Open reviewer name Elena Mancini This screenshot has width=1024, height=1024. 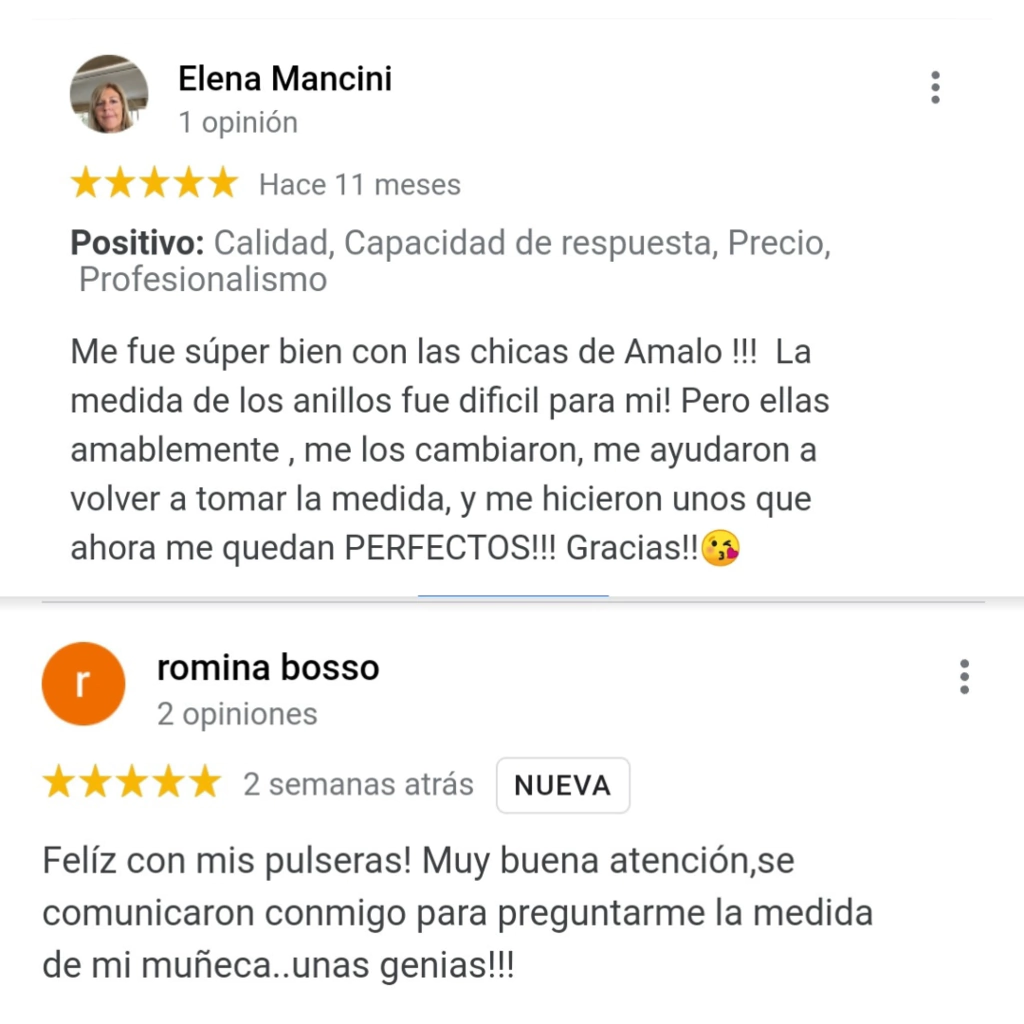285,78
